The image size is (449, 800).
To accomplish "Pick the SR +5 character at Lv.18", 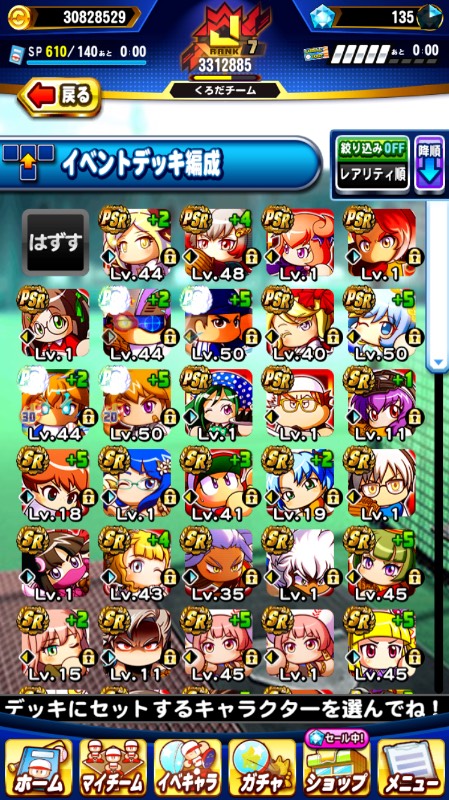I will (56, 484).
